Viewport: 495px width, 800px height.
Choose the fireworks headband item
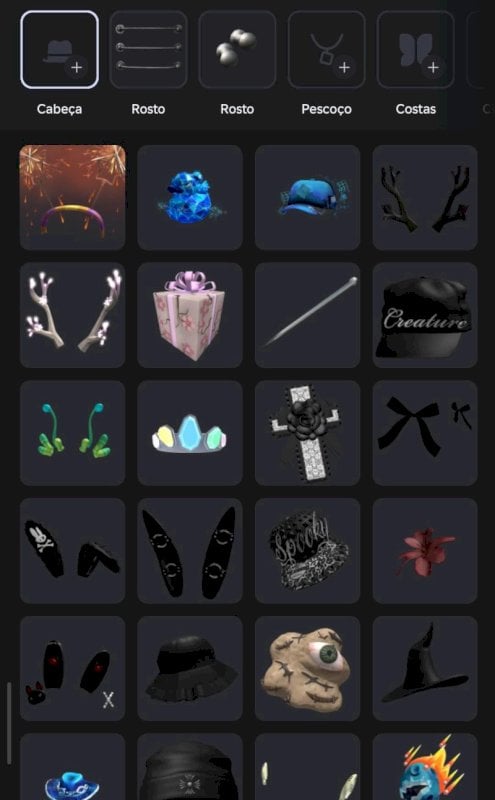[72, 197]
